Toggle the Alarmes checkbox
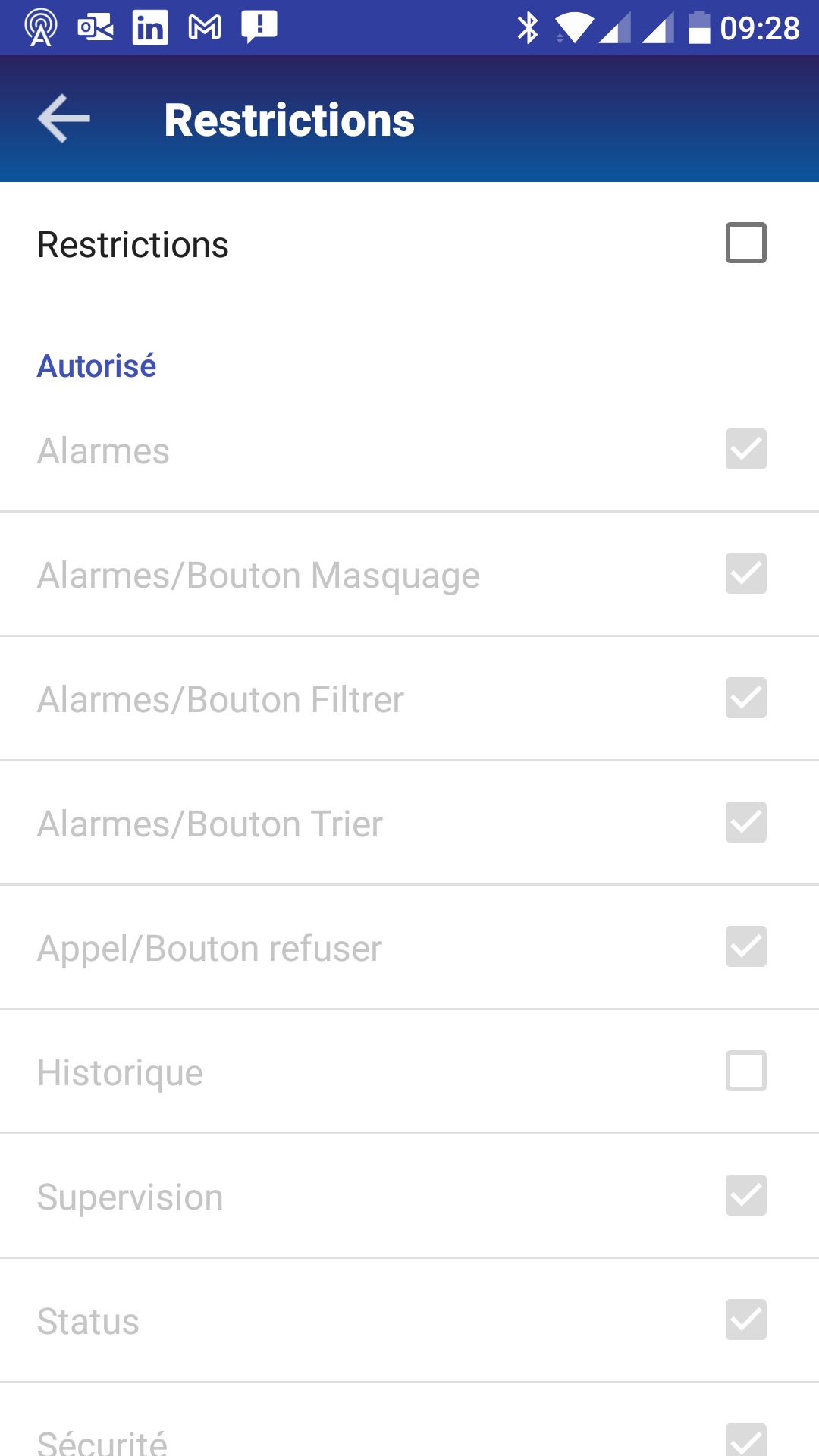The image size is (819, 1456). 745,449
